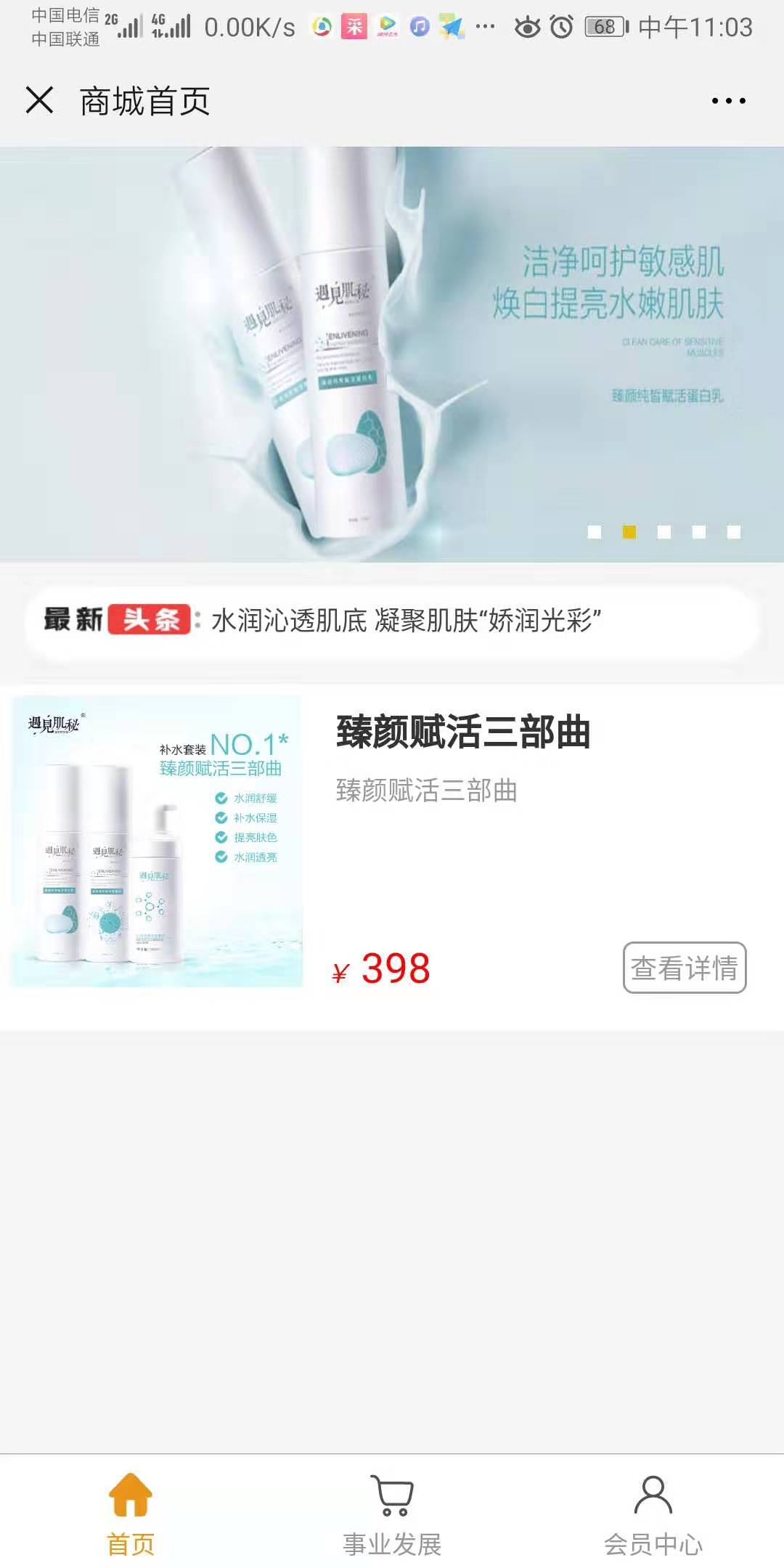Viewport: 784px width, 1568px height.
Task: Select the first carousel page indicator dot
Action: point(594,532)
